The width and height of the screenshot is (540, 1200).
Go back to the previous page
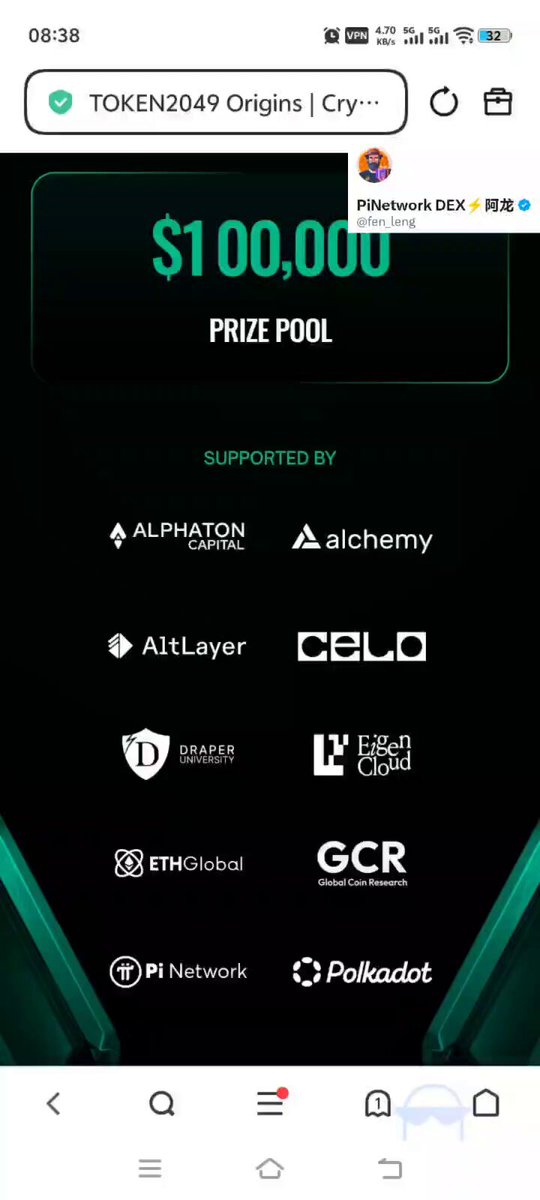54,1103
